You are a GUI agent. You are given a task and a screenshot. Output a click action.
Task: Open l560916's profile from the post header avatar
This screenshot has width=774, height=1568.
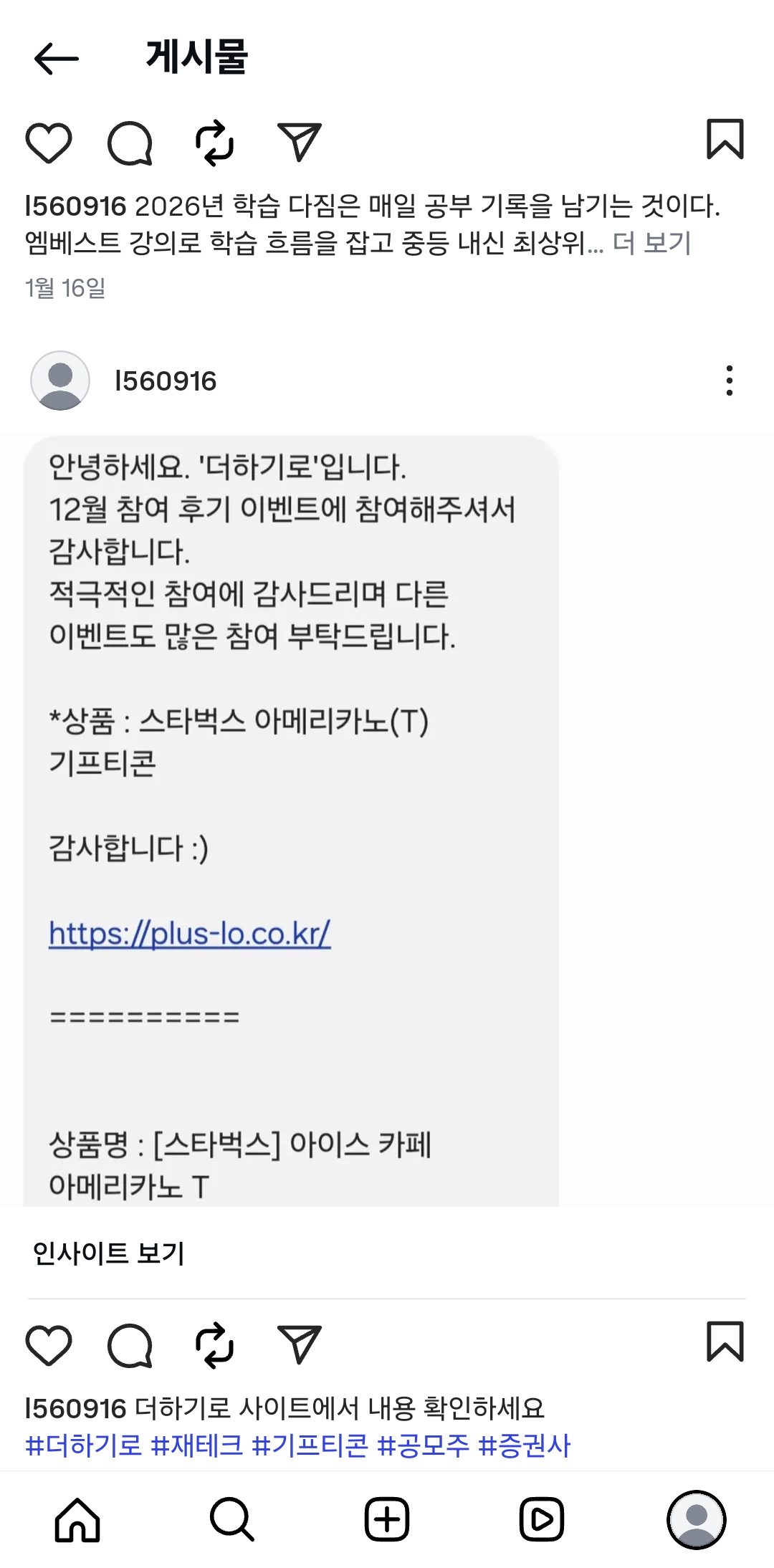(x=60, y=381)
